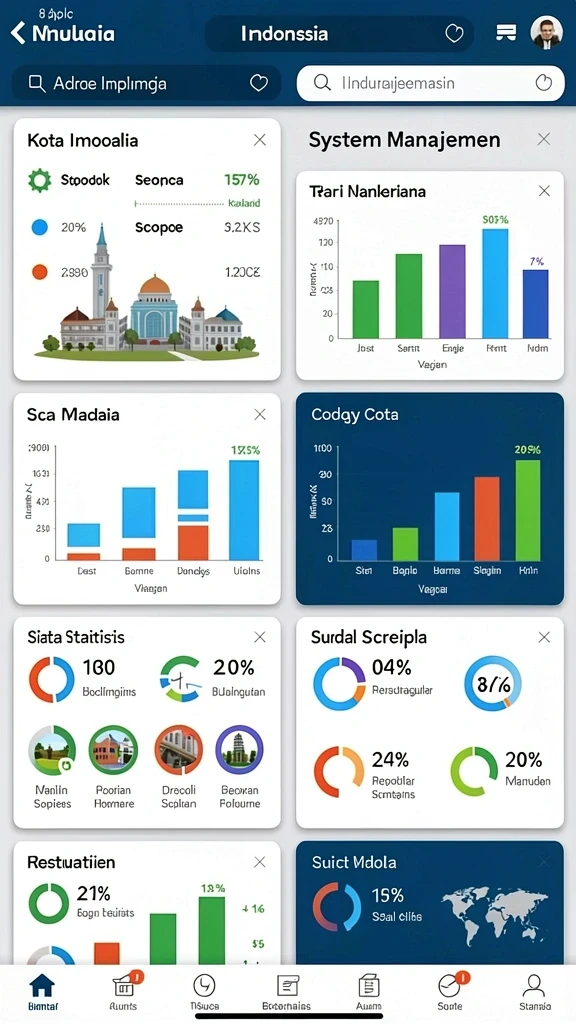Open the messages icon beside the avatar
576x1024 pixels.
point(506,33)
